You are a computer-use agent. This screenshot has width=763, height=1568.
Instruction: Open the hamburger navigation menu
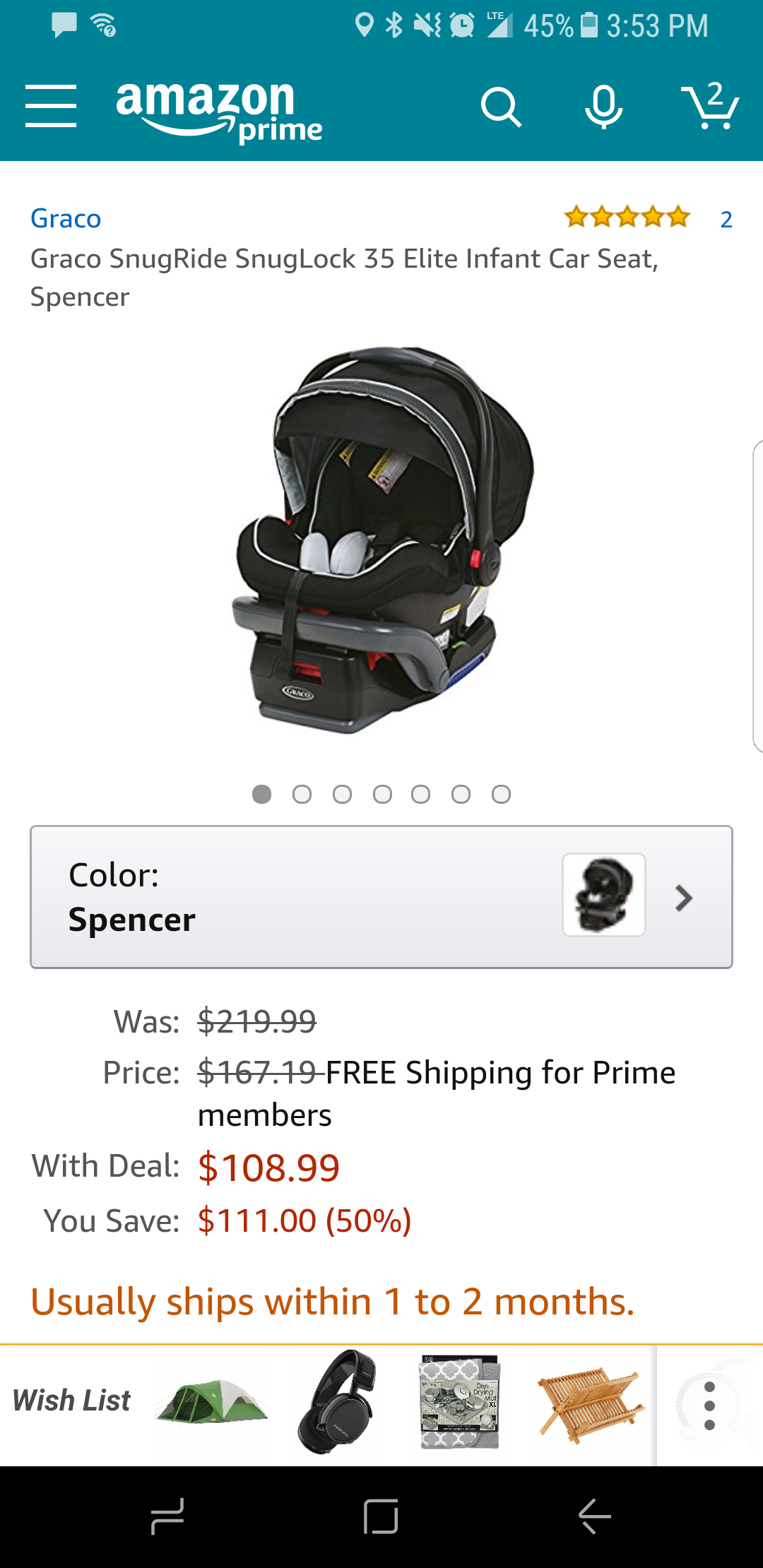coord(51,106)
